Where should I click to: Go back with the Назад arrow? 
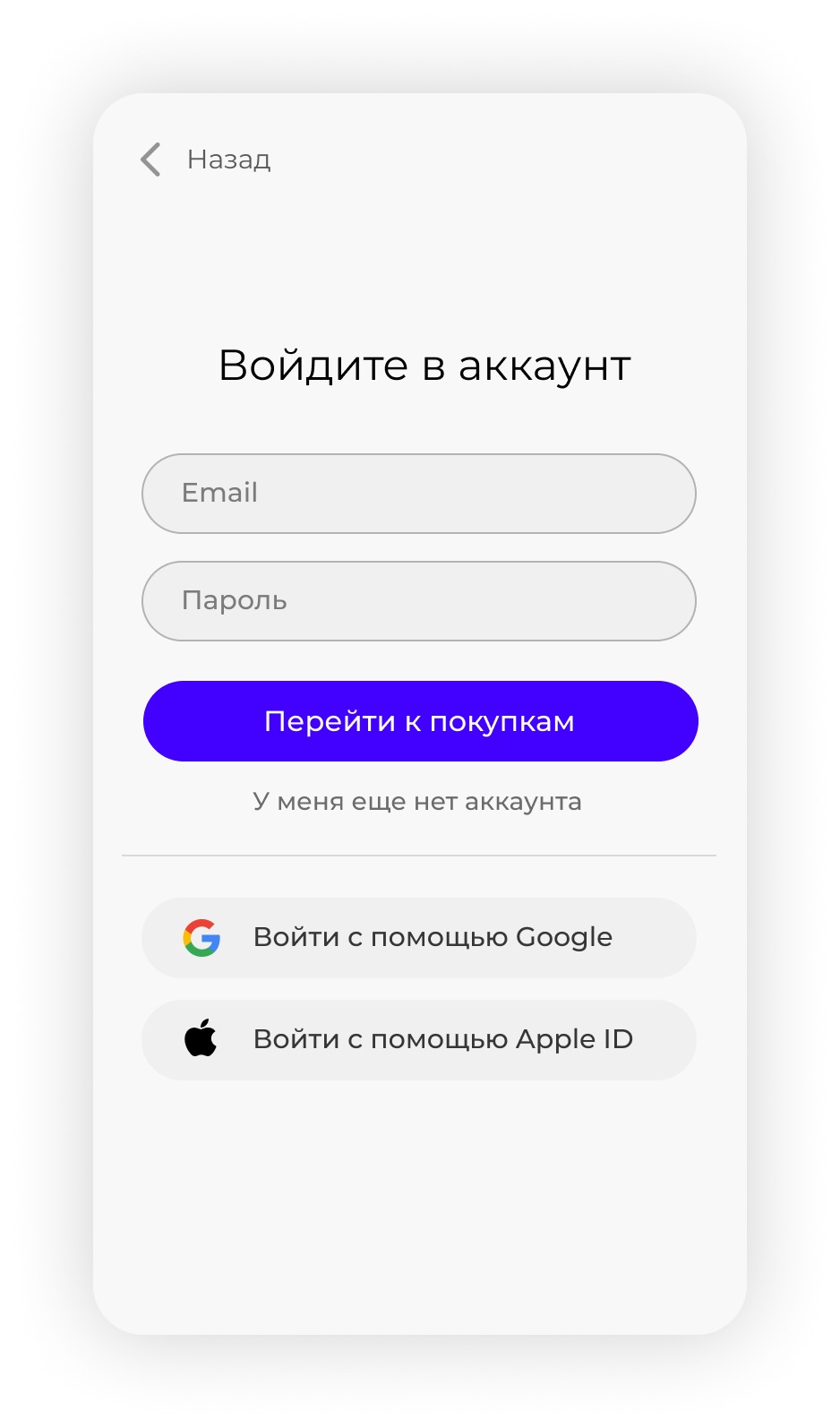pos(151,159)
